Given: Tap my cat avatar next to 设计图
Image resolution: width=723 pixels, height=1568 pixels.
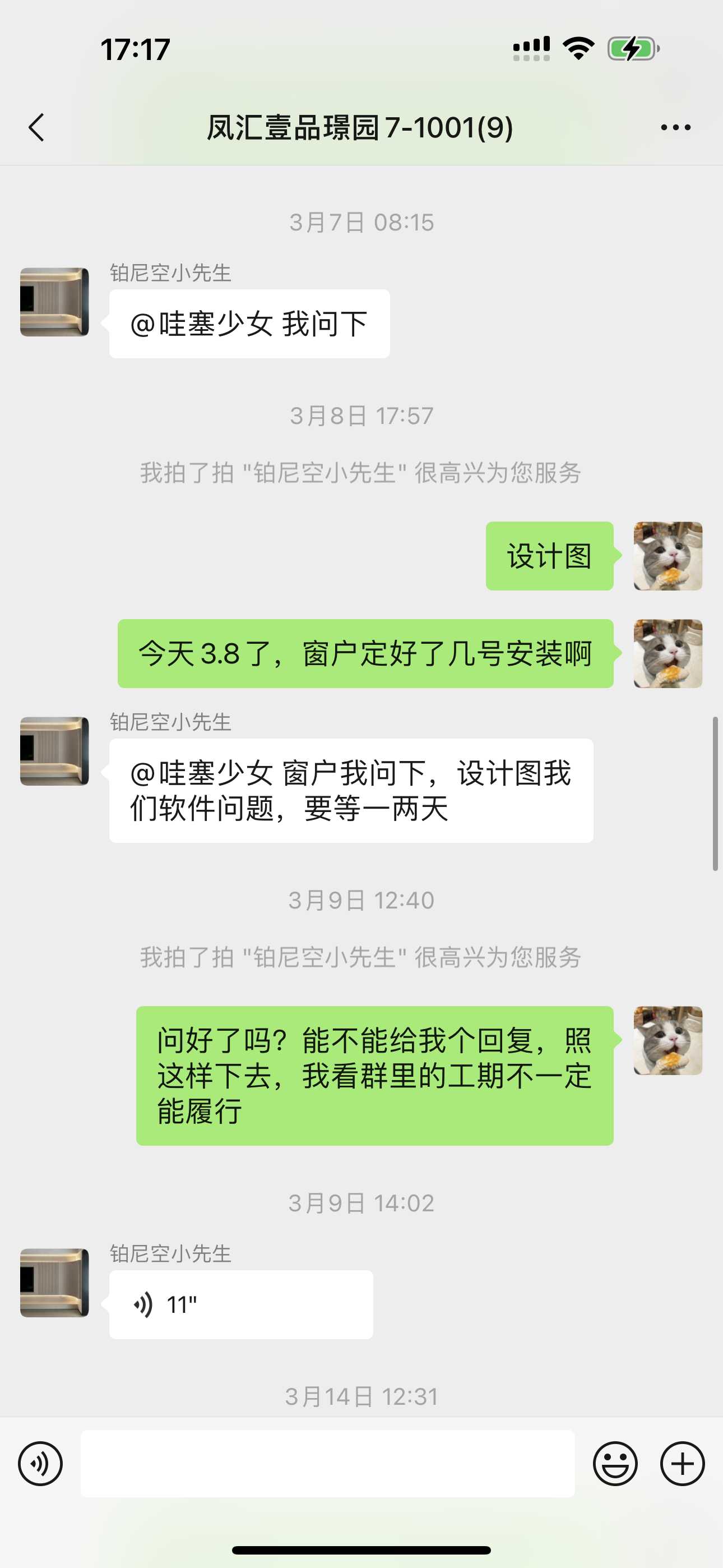Looking at the screenshot, I should point(668,556).
